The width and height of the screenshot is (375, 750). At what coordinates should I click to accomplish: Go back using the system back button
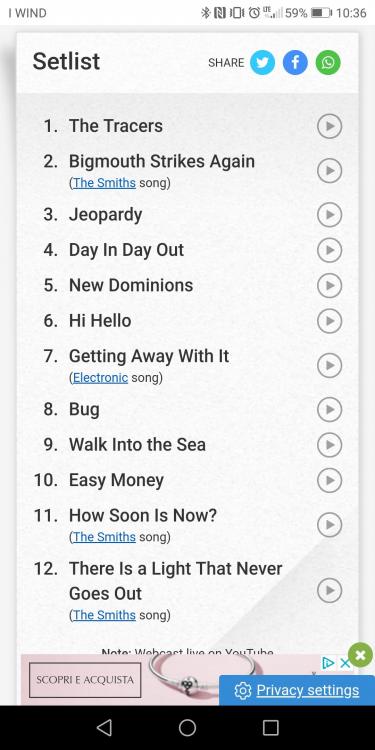[104, 728]
